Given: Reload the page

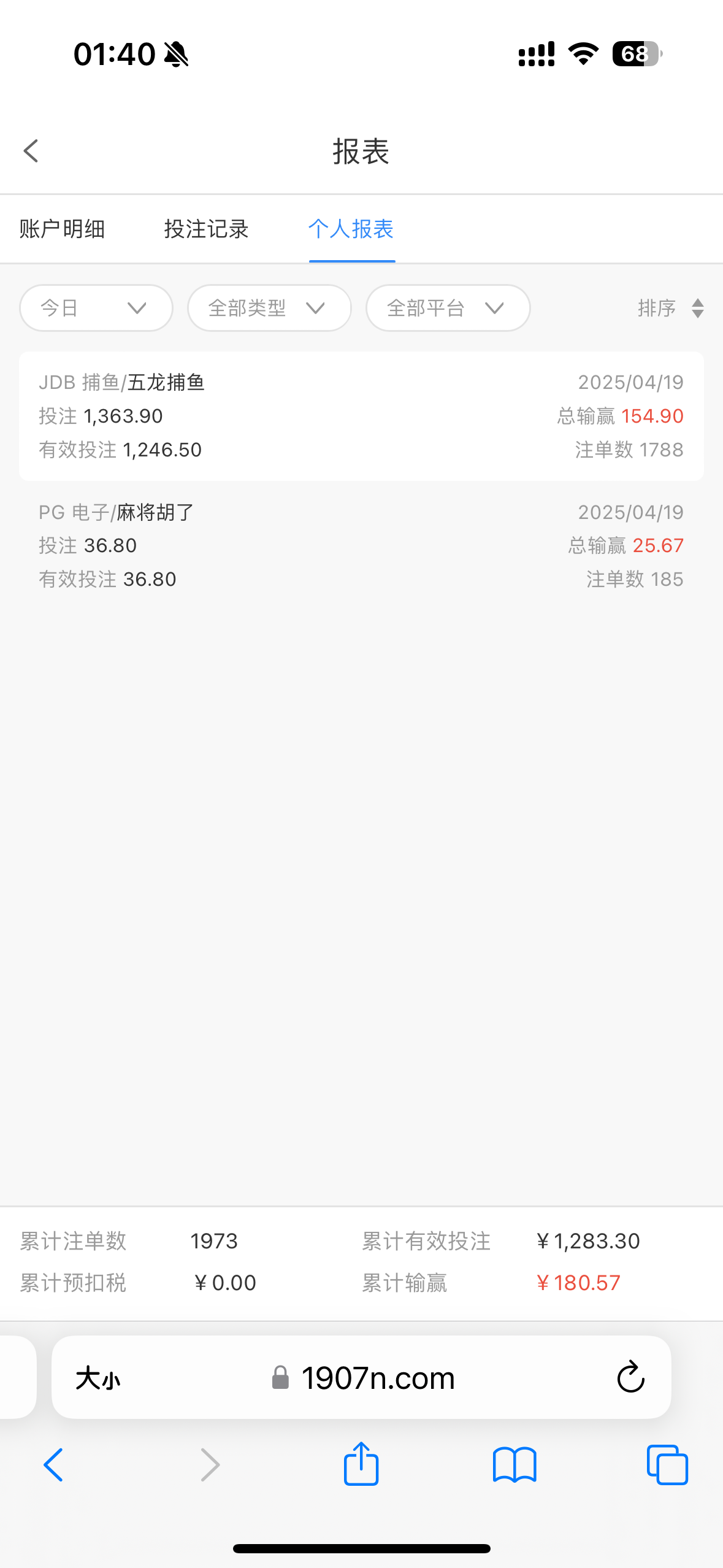Looking at the screenshot, I should pos(630,1378).
